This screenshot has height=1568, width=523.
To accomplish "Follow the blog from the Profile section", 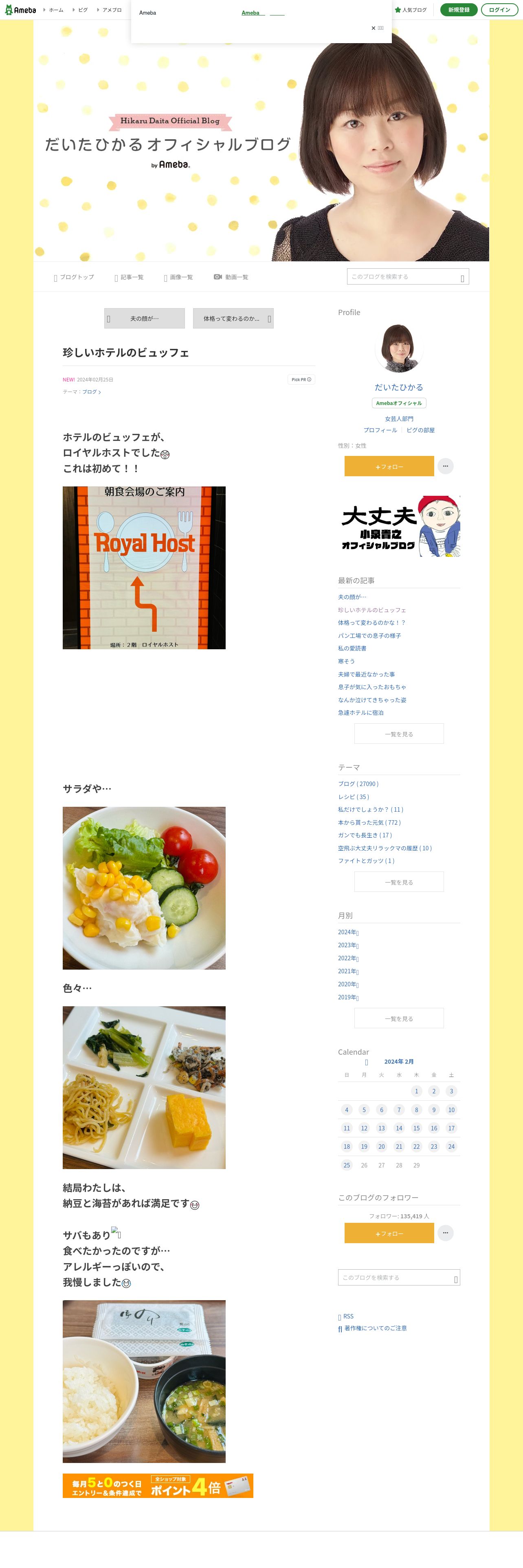I will [389, 467].
